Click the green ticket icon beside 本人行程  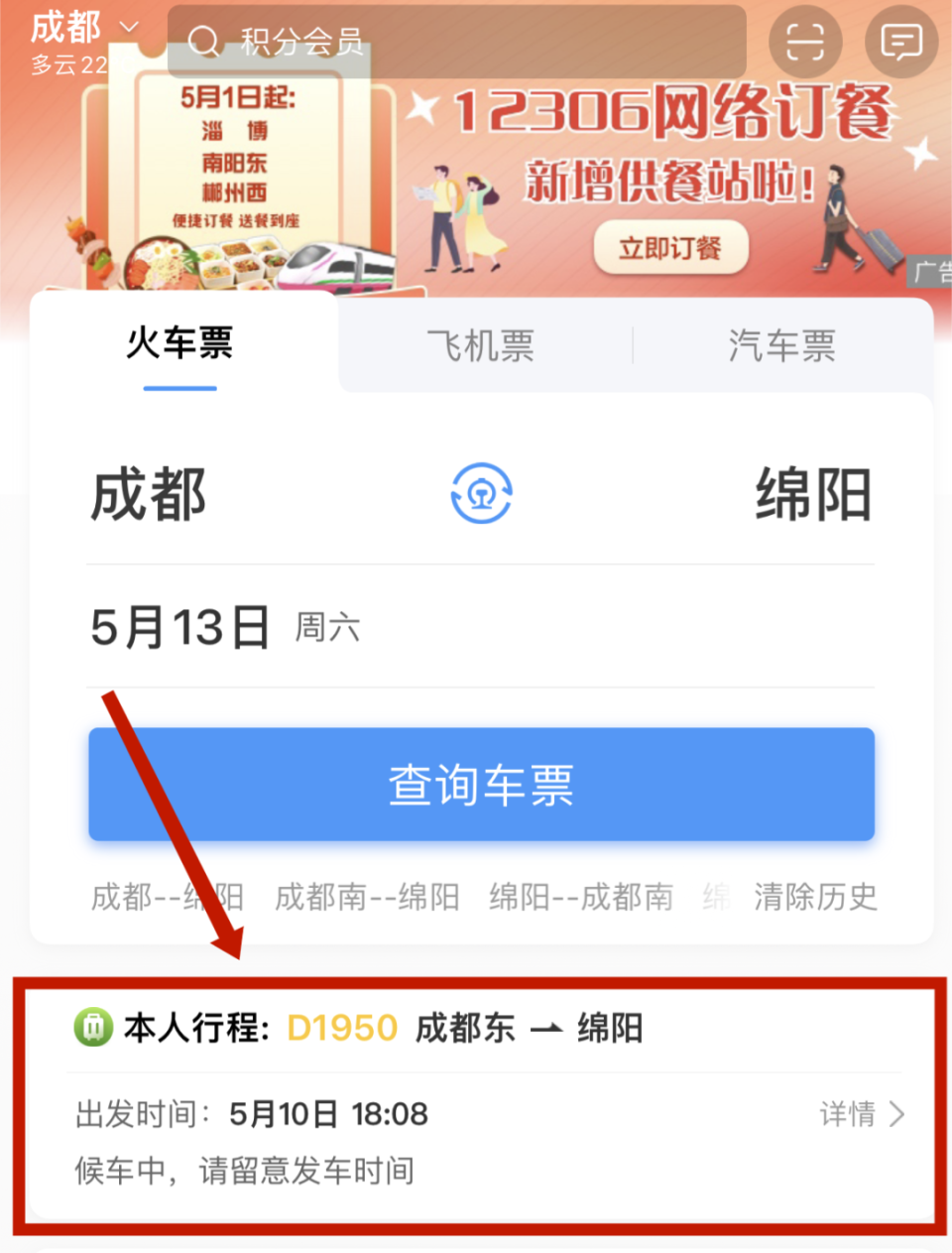pos(92,1029)
